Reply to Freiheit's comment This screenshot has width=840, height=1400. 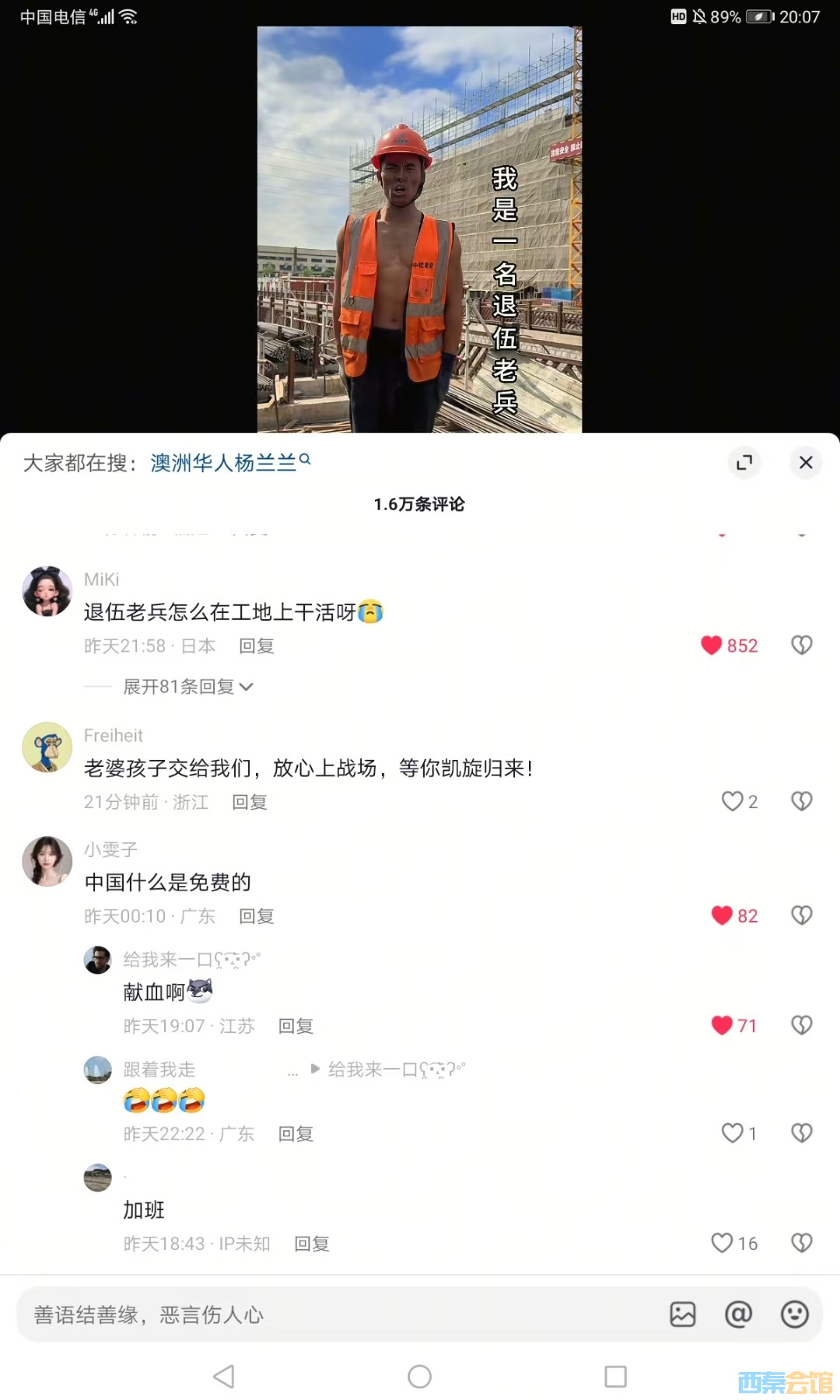249,802
